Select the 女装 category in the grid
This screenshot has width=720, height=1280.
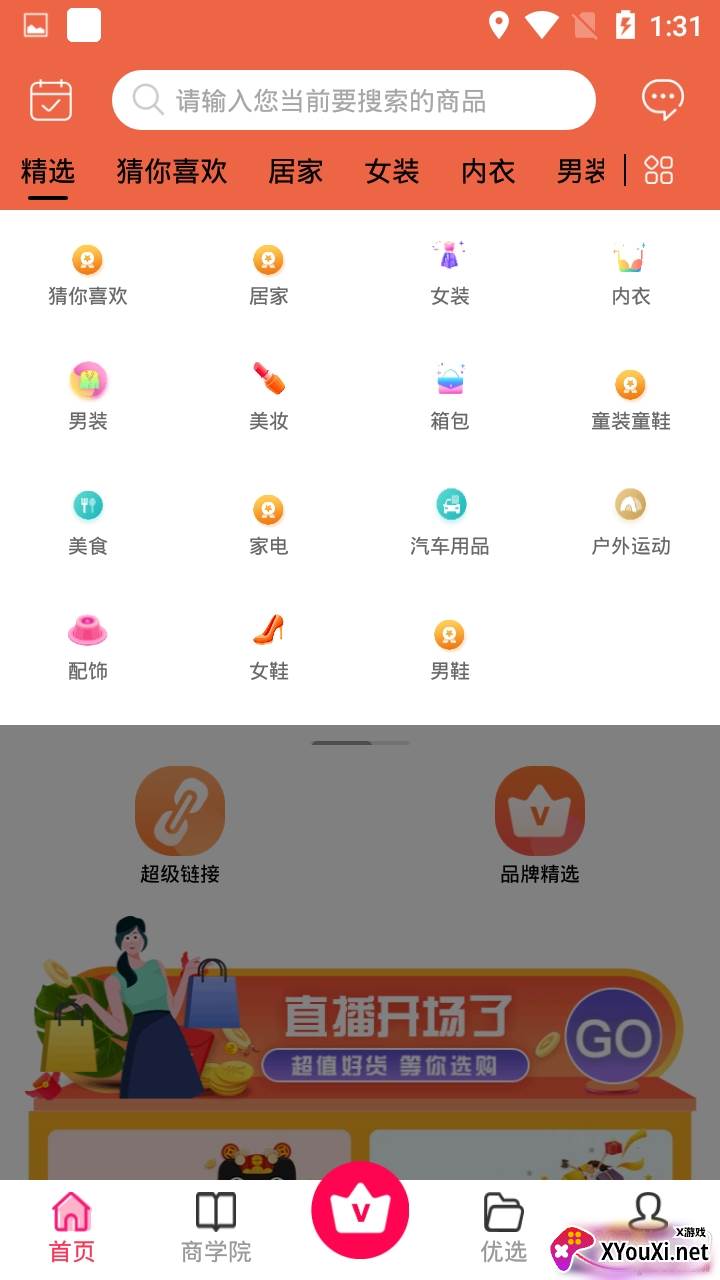tap(449, 274)
